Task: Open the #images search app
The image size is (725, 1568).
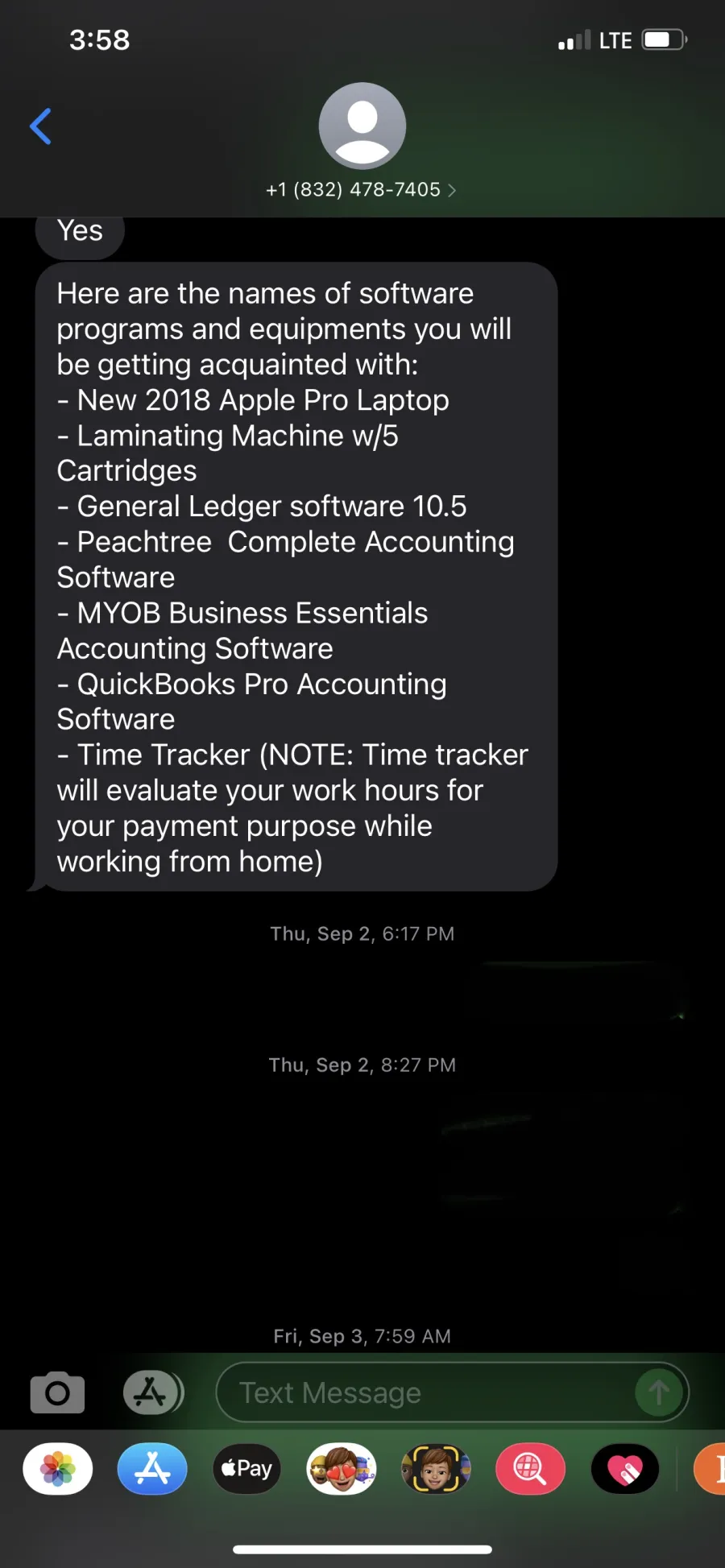Action: [x=530, y=1469]
